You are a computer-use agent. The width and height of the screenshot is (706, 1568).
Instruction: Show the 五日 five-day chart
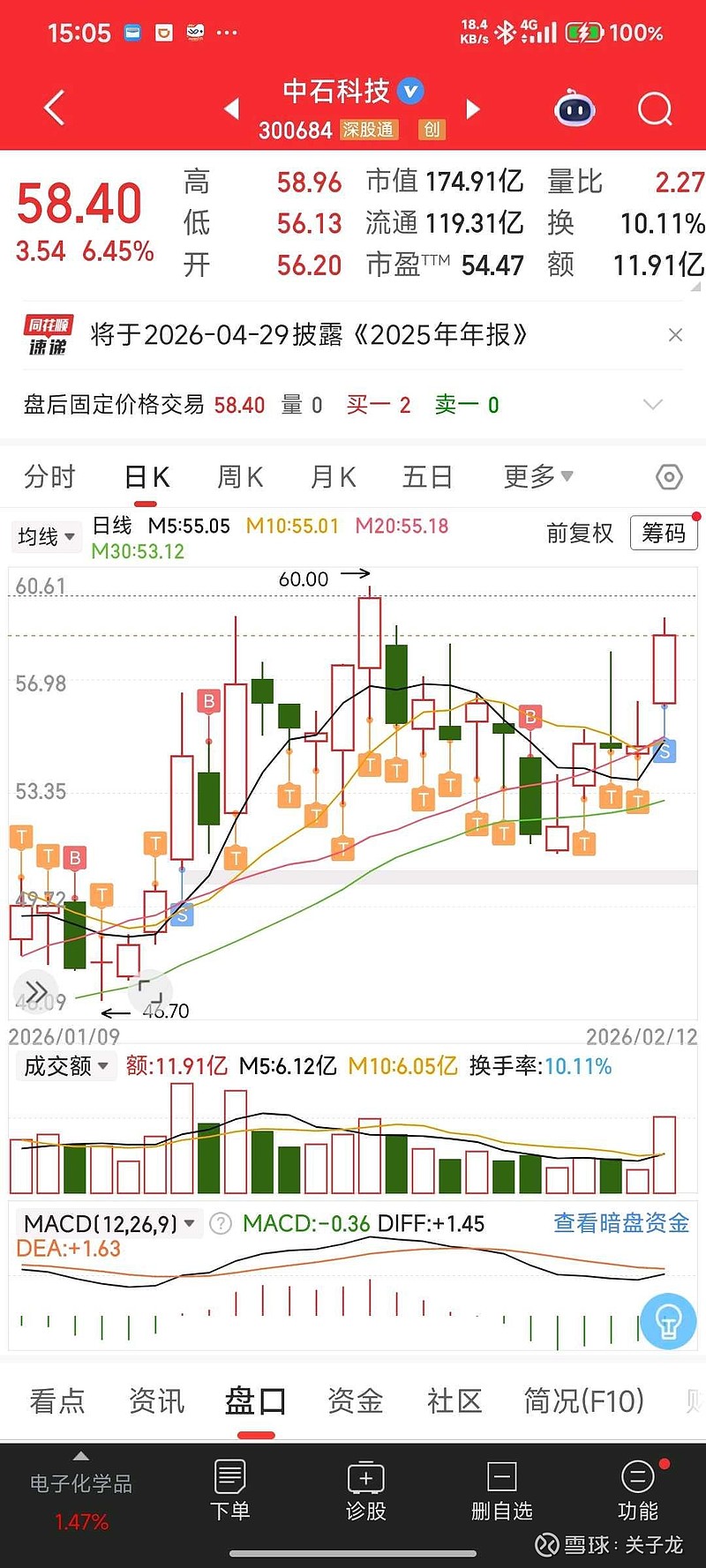427,477
